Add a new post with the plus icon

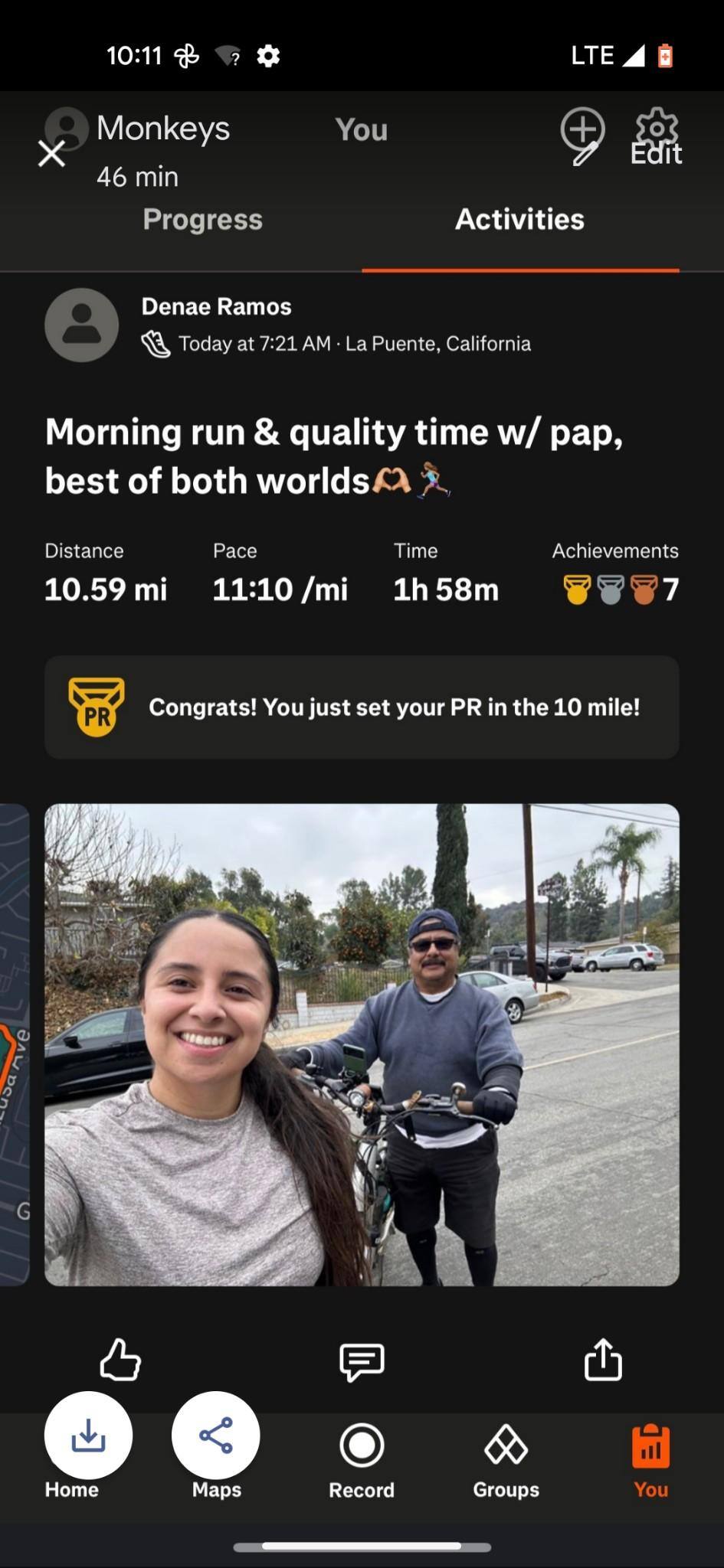coord(582,130)
